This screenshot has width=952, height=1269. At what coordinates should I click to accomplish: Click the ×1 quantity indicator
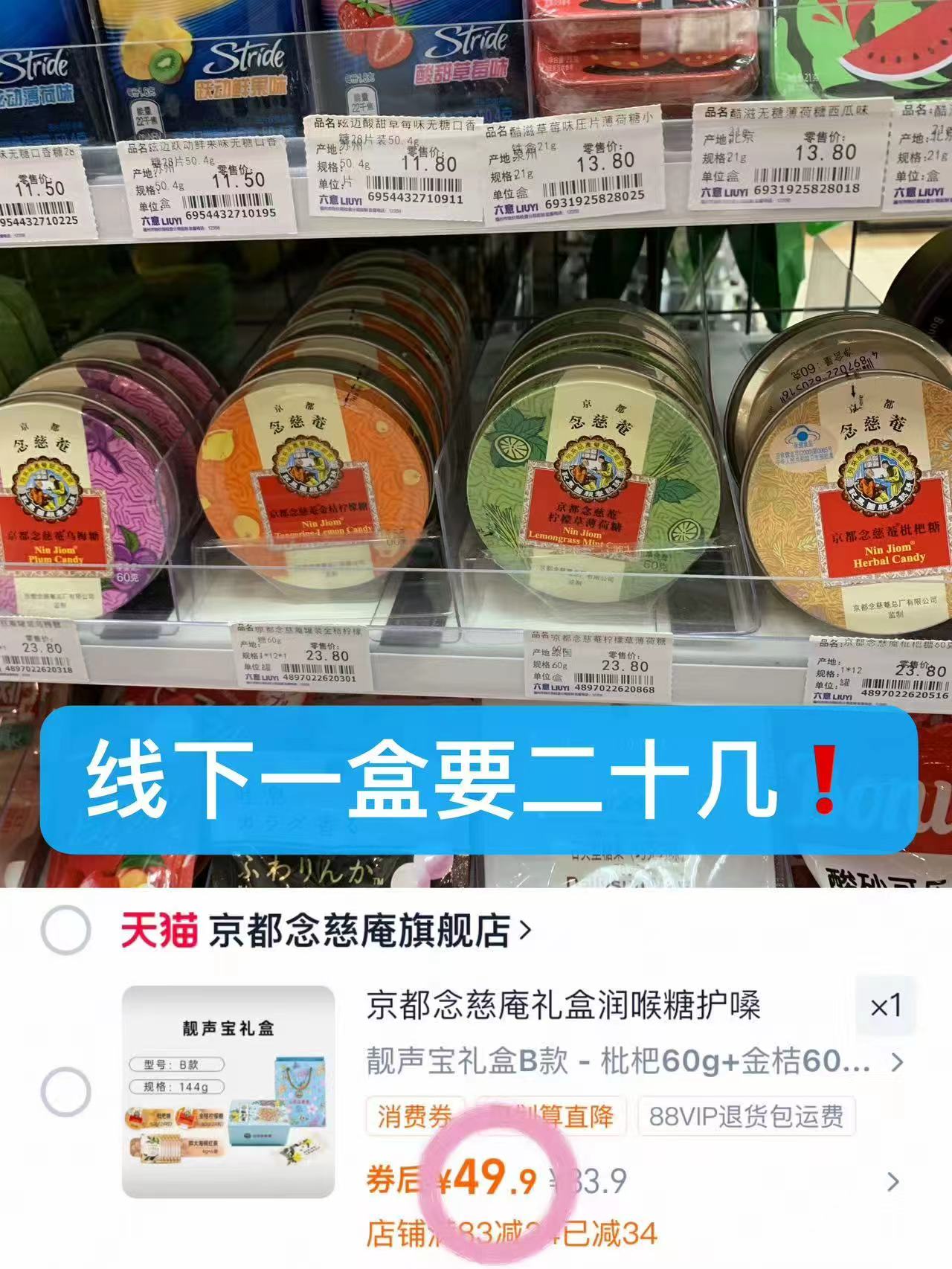click(886, 1008)
